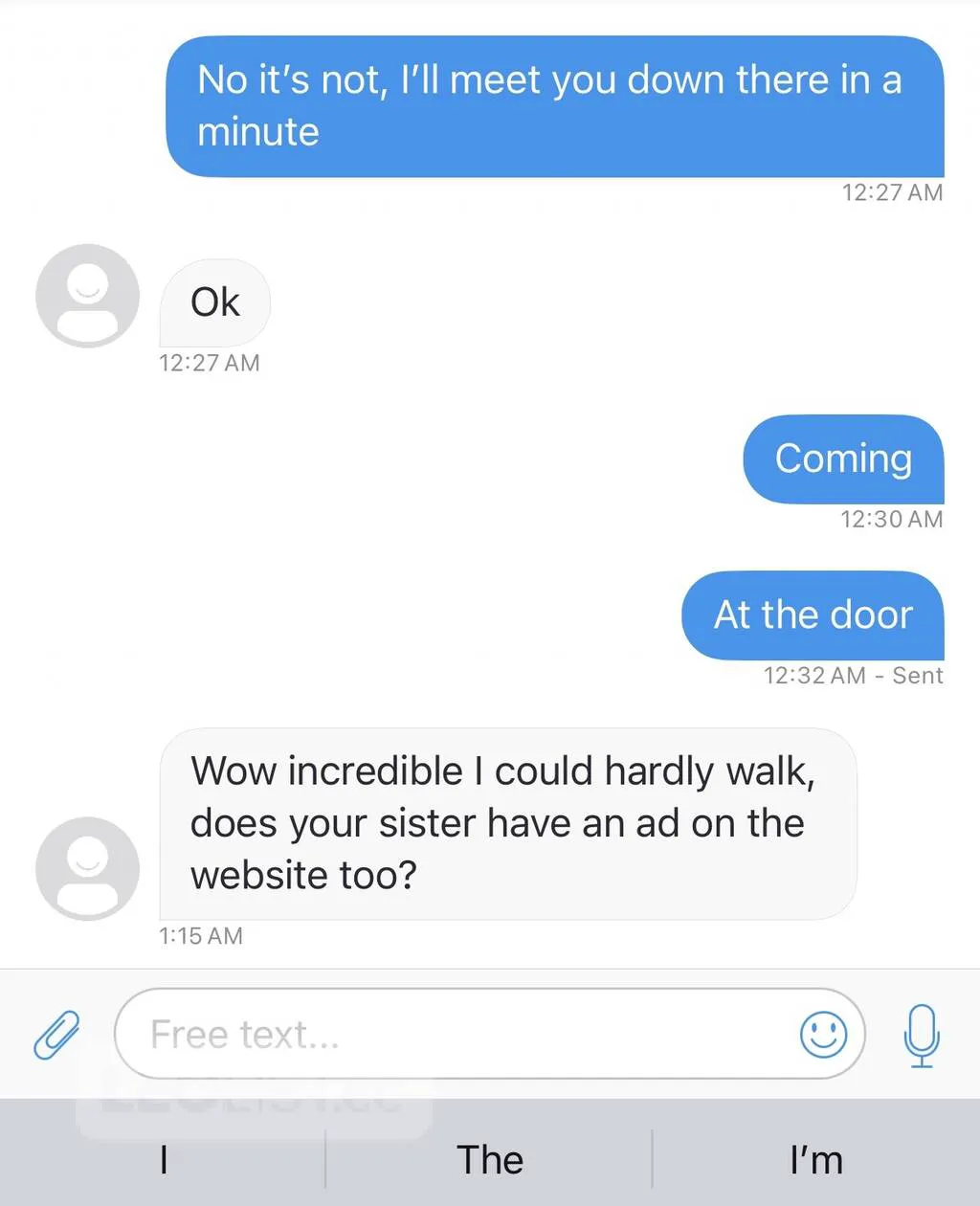Tap the microphone voice input icon

click(x=922, y=1036)
